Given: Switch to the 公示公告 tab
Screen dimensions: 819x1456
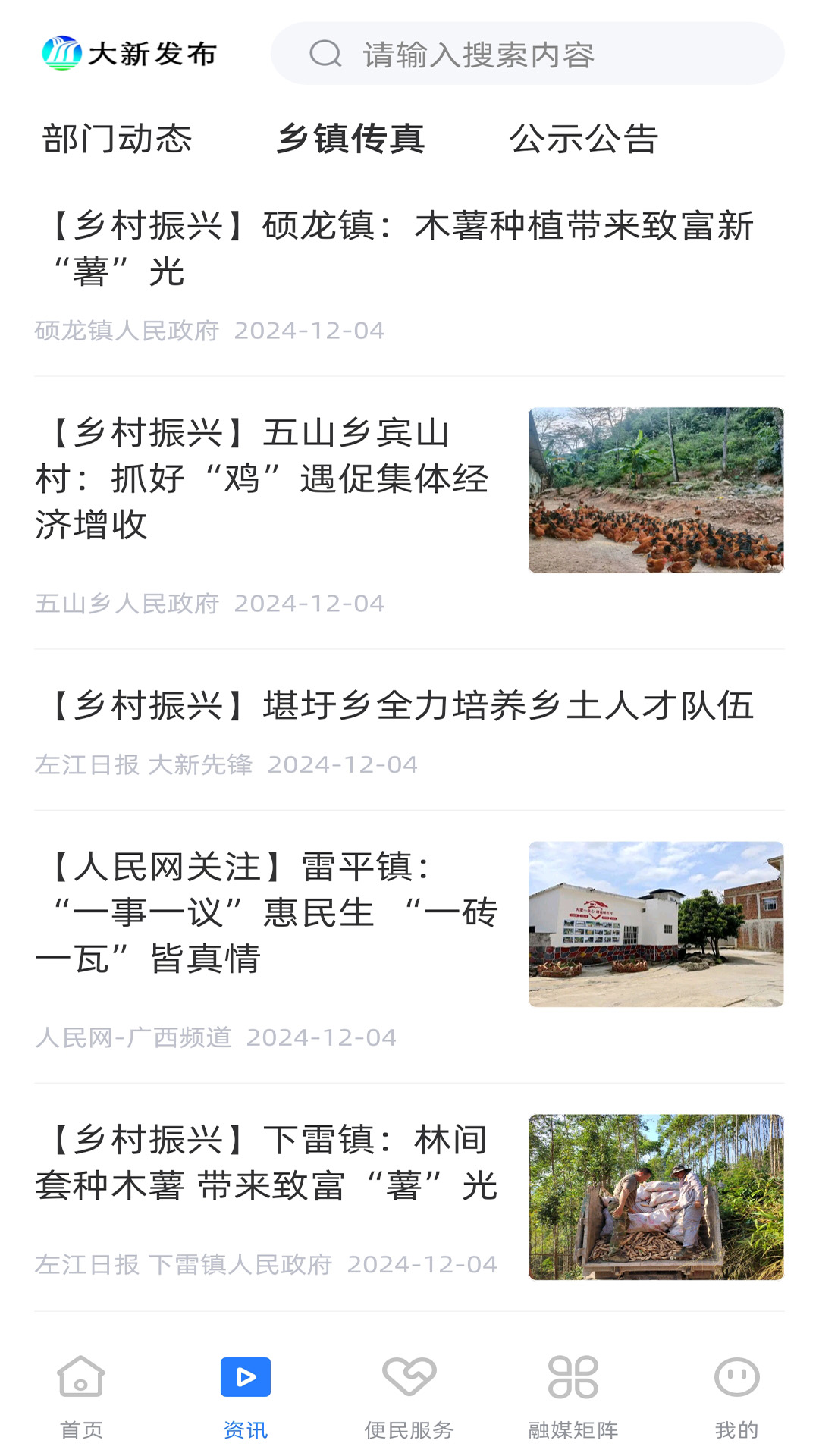Looking at the screenshot, I should (586, 138).
